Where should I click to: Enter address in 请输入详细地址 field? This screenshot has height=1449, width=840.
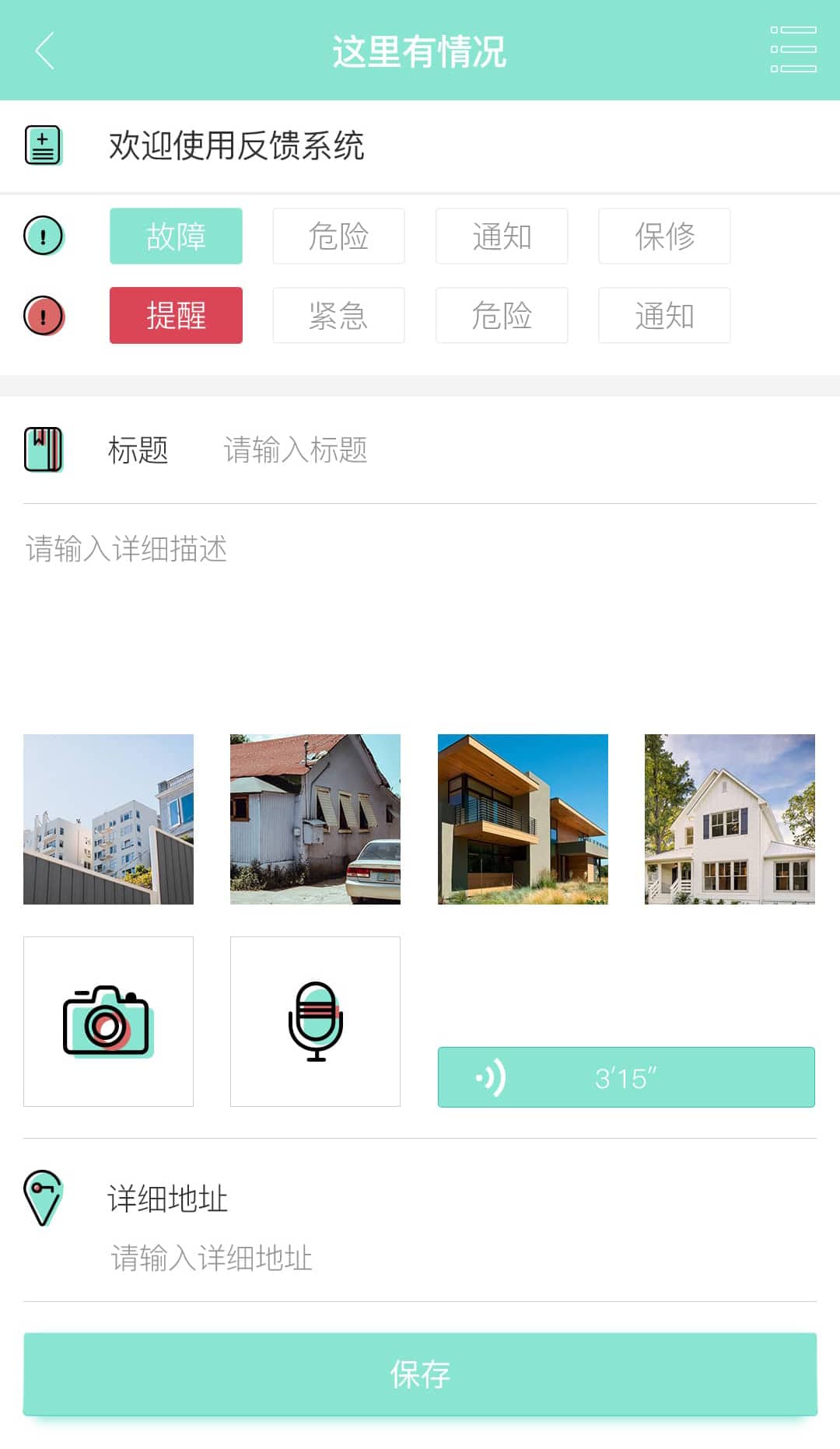pyautogui.click(x=420, y=1258)
